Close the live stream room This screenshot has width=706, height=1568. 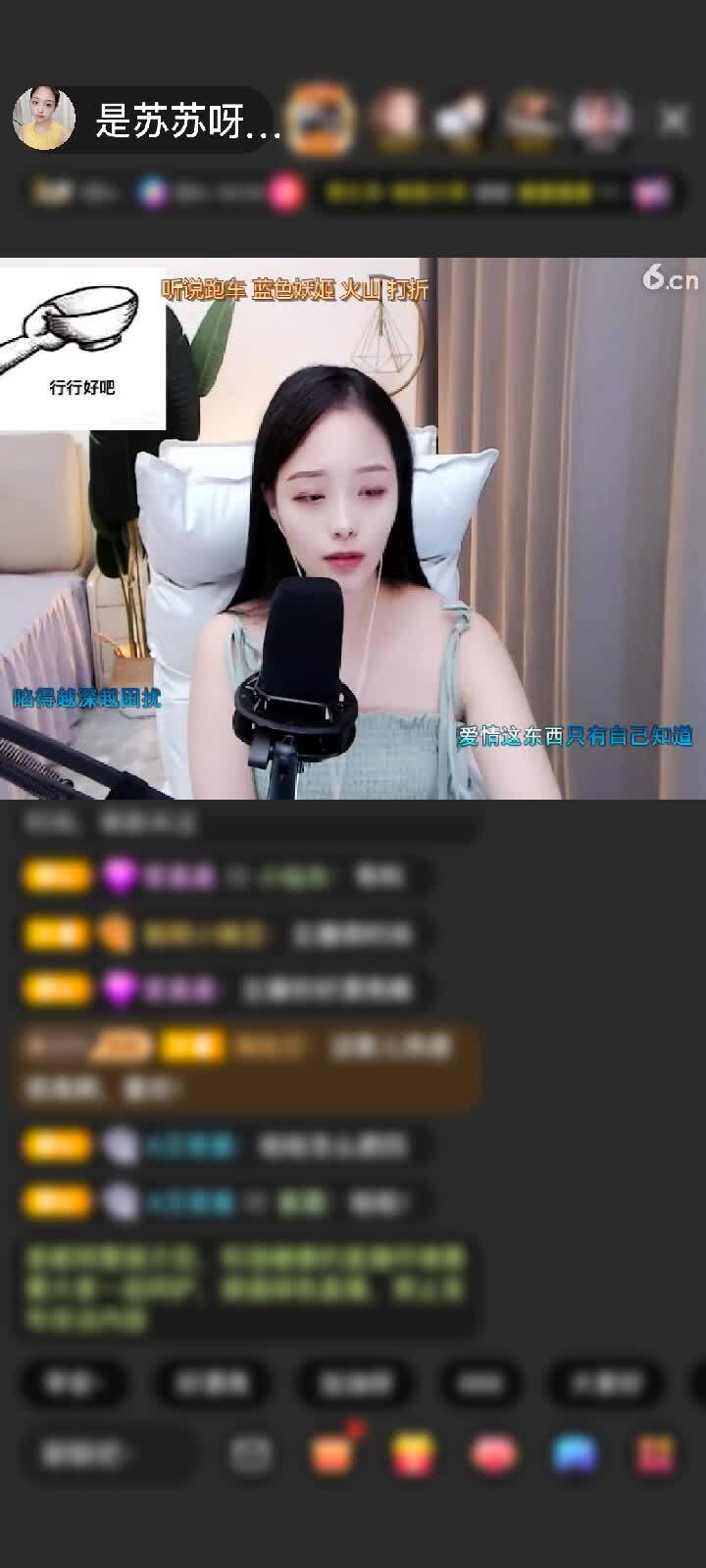tap(674, 120)
